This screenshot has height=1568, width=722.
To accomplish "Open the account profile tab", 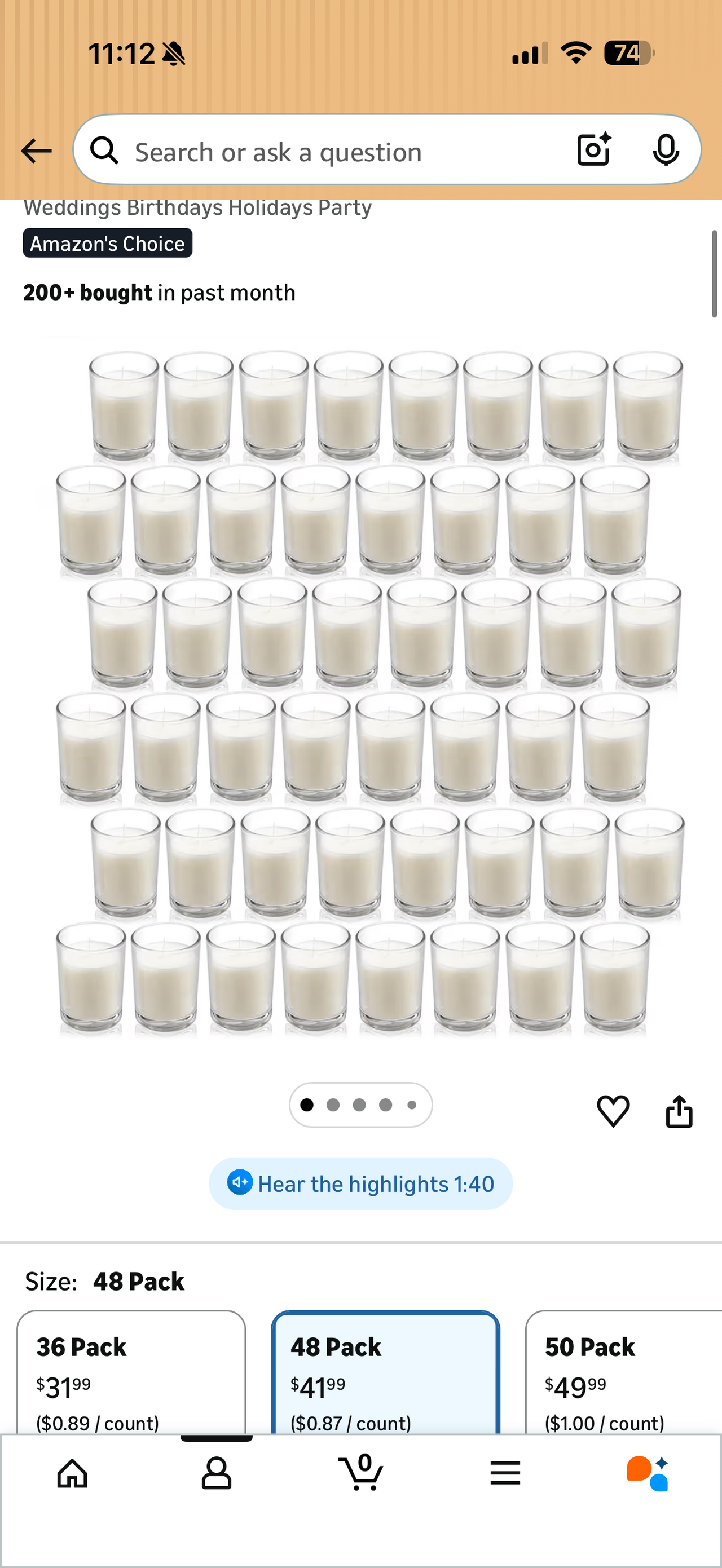I will click(217, 1474).
